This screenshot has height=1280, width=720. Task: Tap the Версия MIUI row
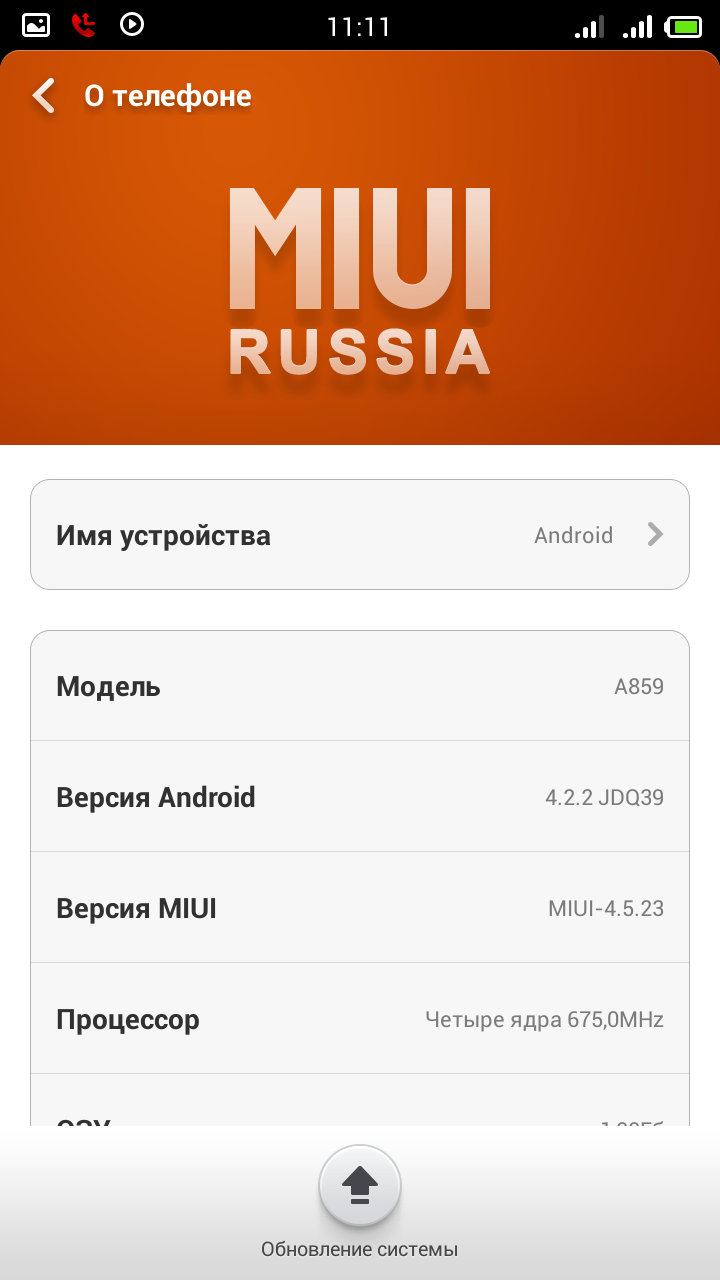pyautogui.click(x=360, y=908)
